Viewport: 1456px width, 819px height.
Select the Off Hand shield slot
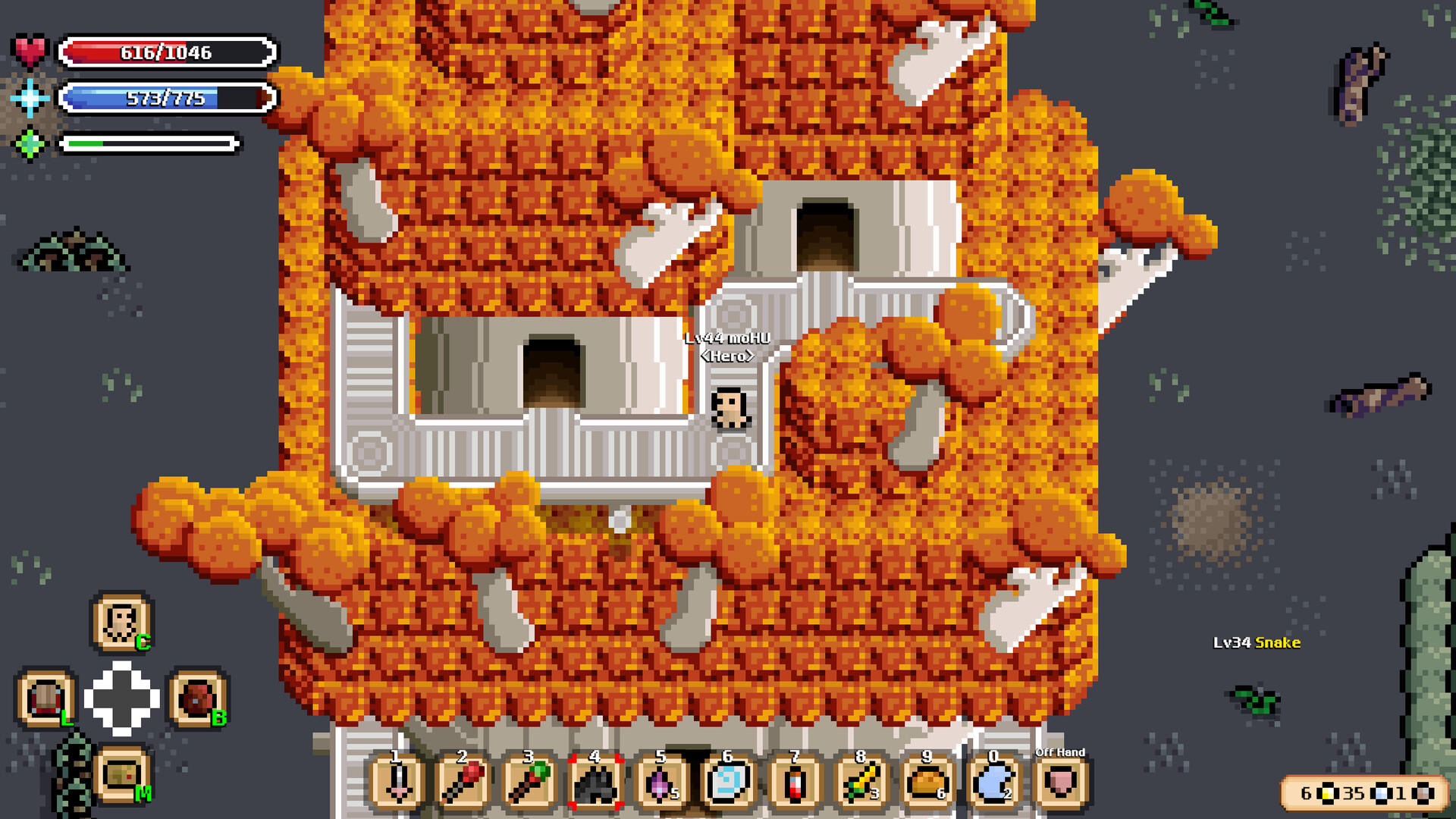tap(1060, 782)
